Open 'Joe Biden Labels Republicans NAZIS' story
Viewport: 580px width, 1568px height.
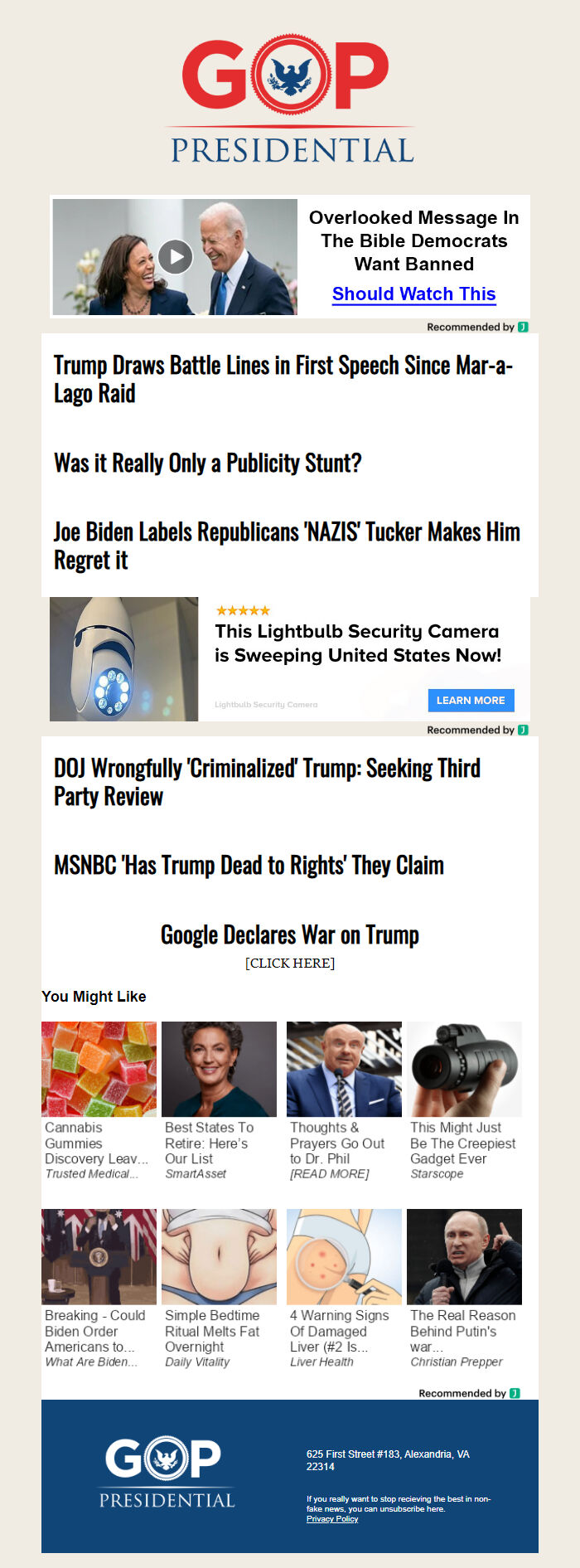tap(286, 546)
